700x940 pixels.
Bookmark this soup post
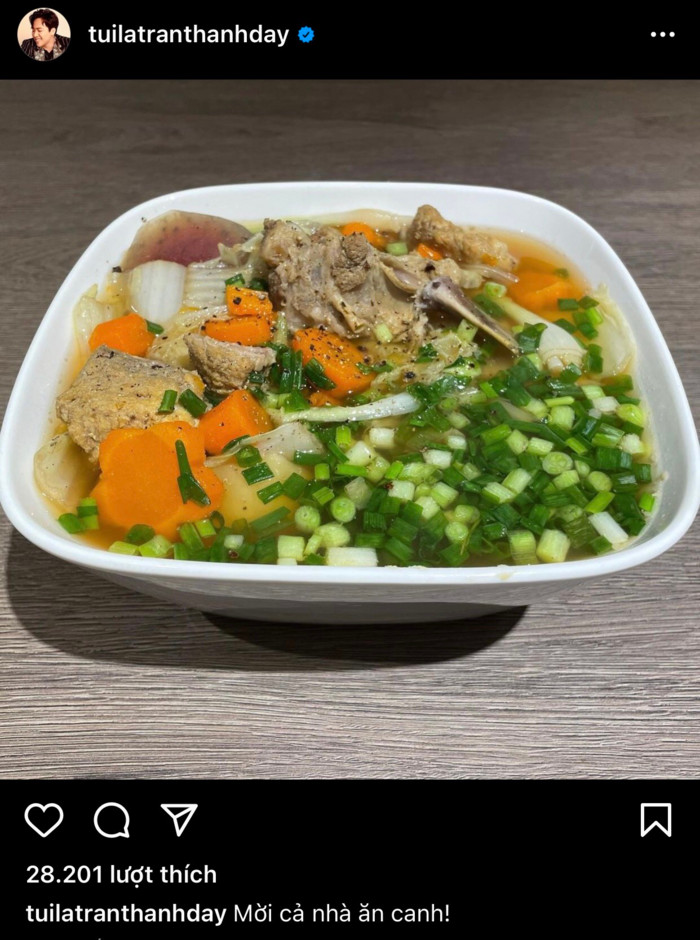[x=655, y=820]
